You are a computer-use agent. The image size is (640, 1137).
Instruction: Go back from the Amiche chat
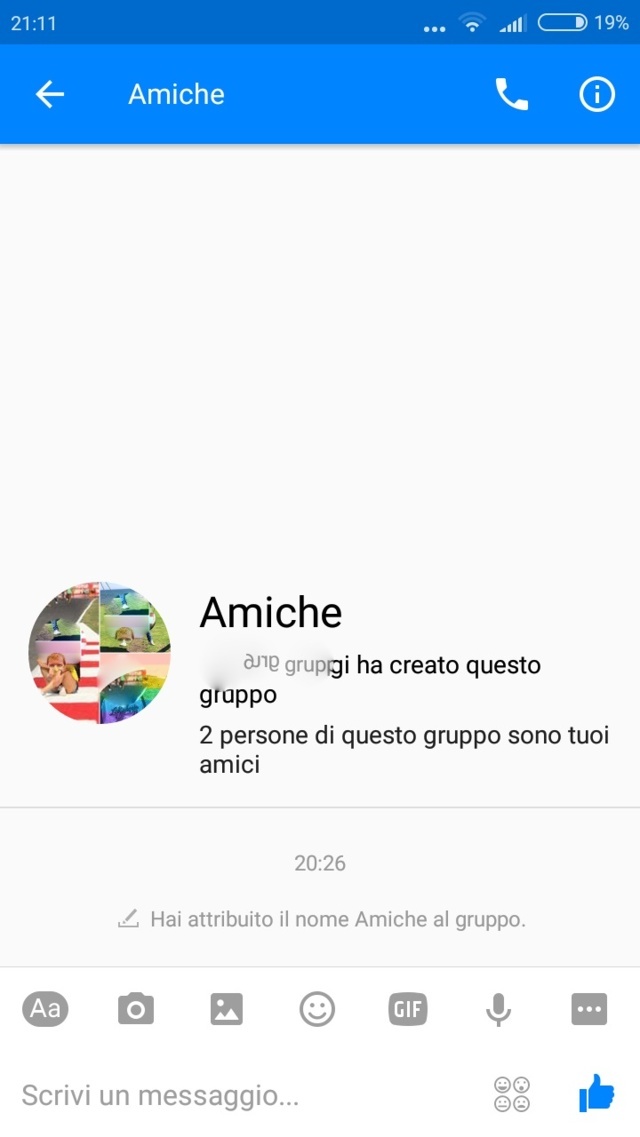pyautogui.click(x=49, y=94)
